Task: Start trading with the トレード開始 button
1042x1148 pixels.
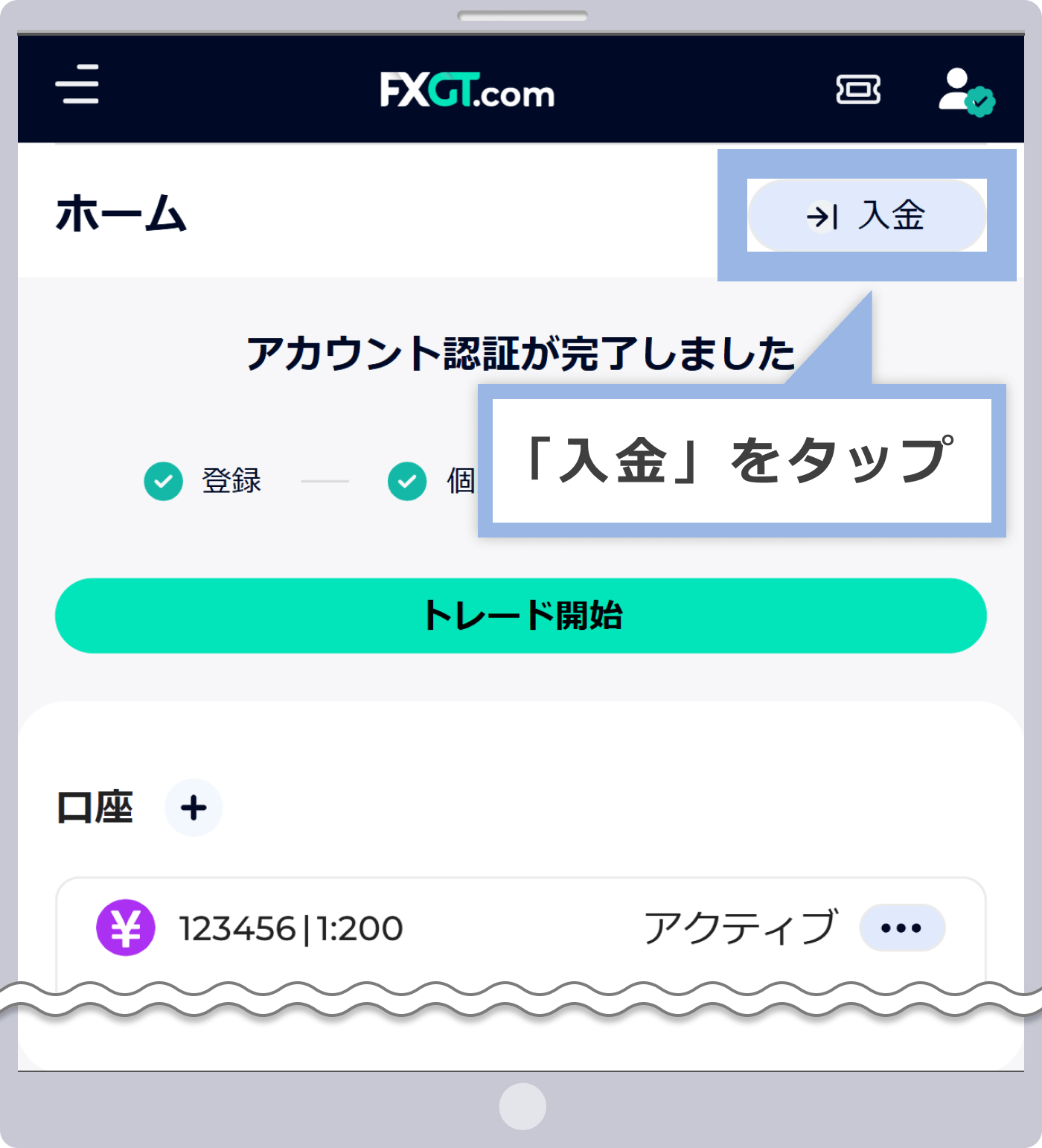Action: tap(521, 616)
